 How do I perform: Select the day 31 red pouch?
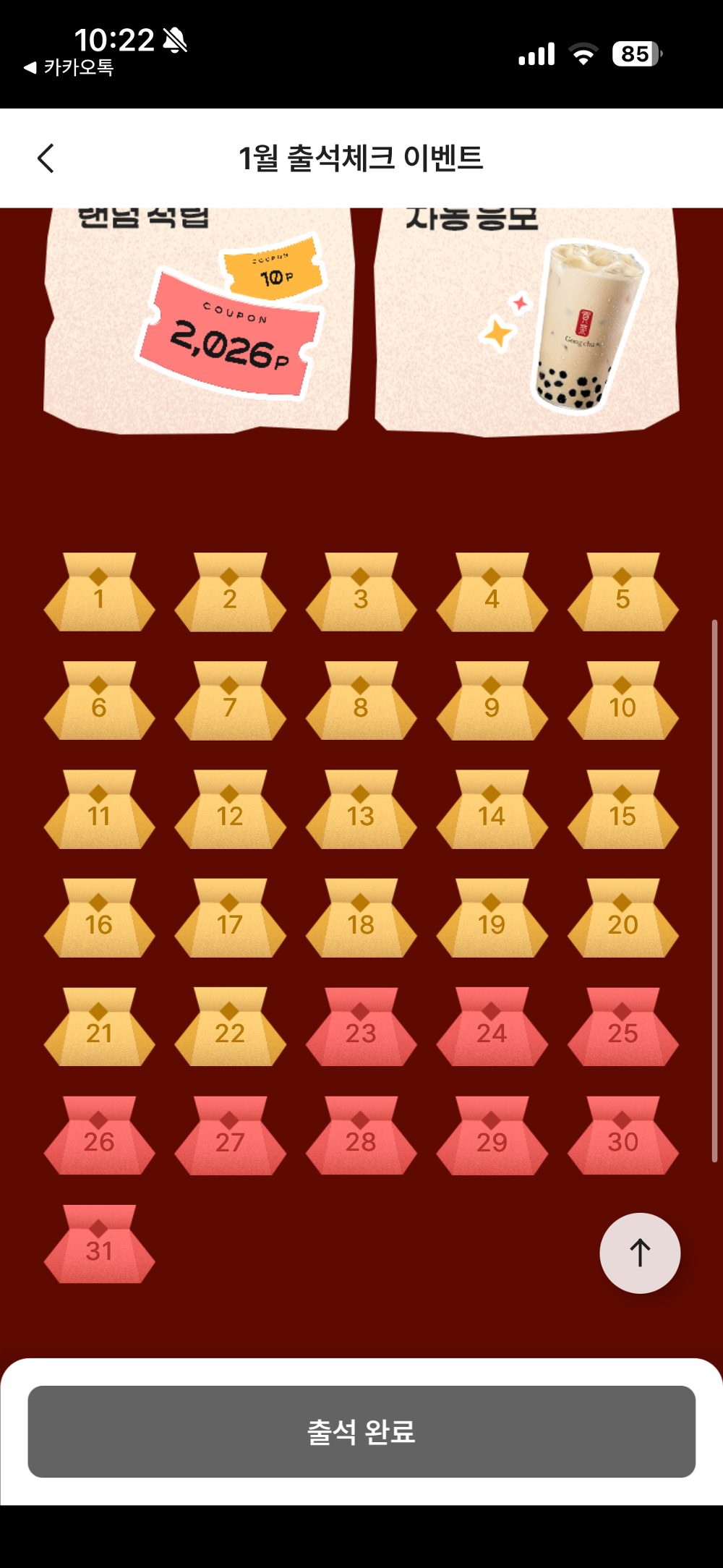pyautogui.click(x=99, y=1245)
